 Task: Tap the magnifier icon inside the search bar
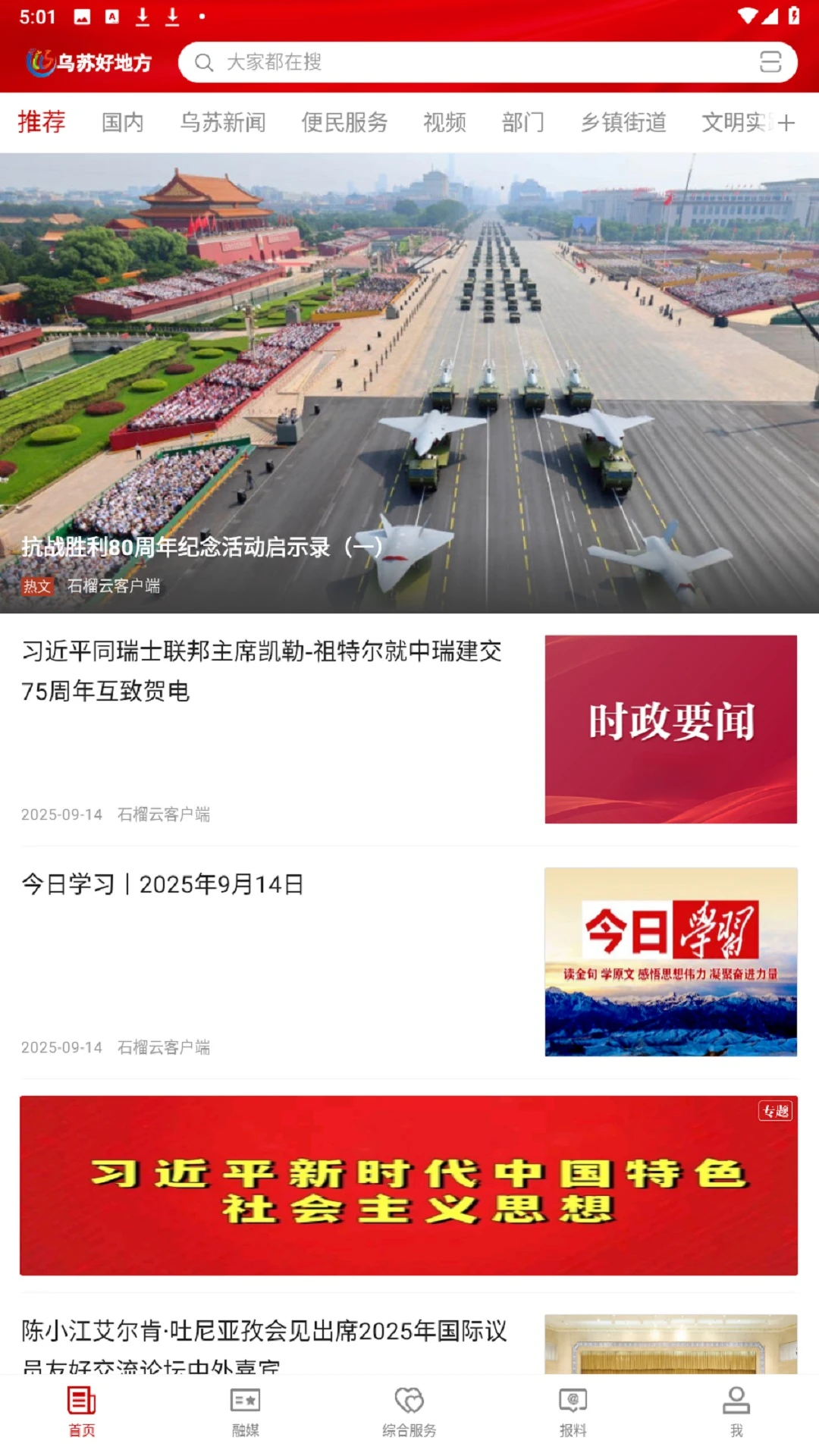click(x=203, y=63)
